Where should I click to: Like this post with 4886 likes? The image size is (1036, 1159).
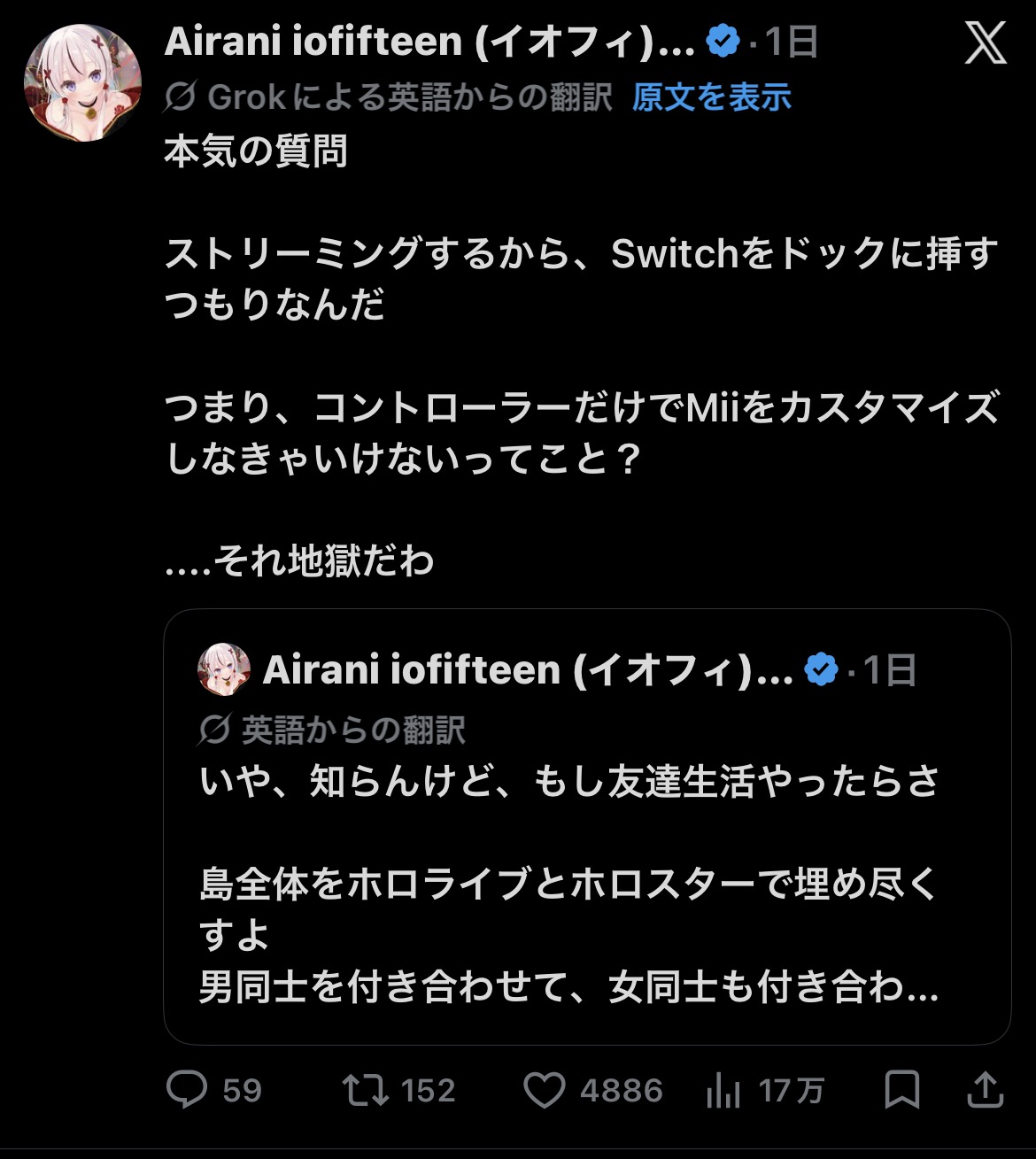545,1090
